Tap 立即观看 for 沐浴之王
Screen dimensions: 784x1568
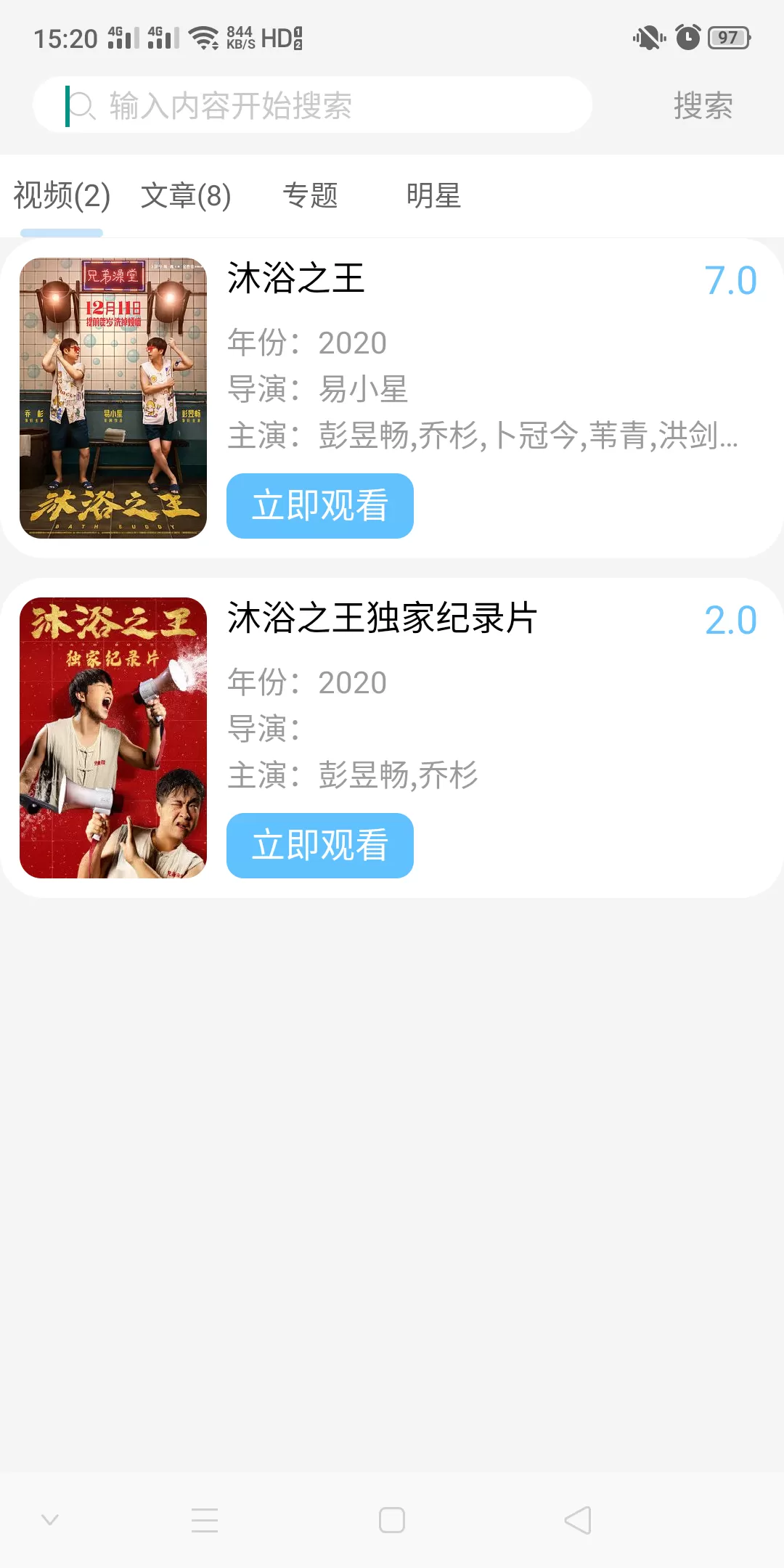tap(320, 506)
